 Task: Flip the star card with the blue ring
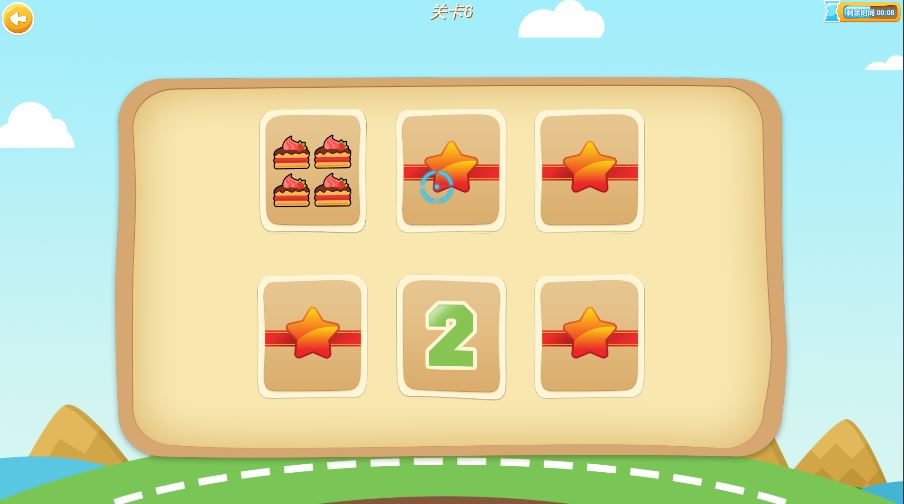pyautogui.click(x=451, y=171)
